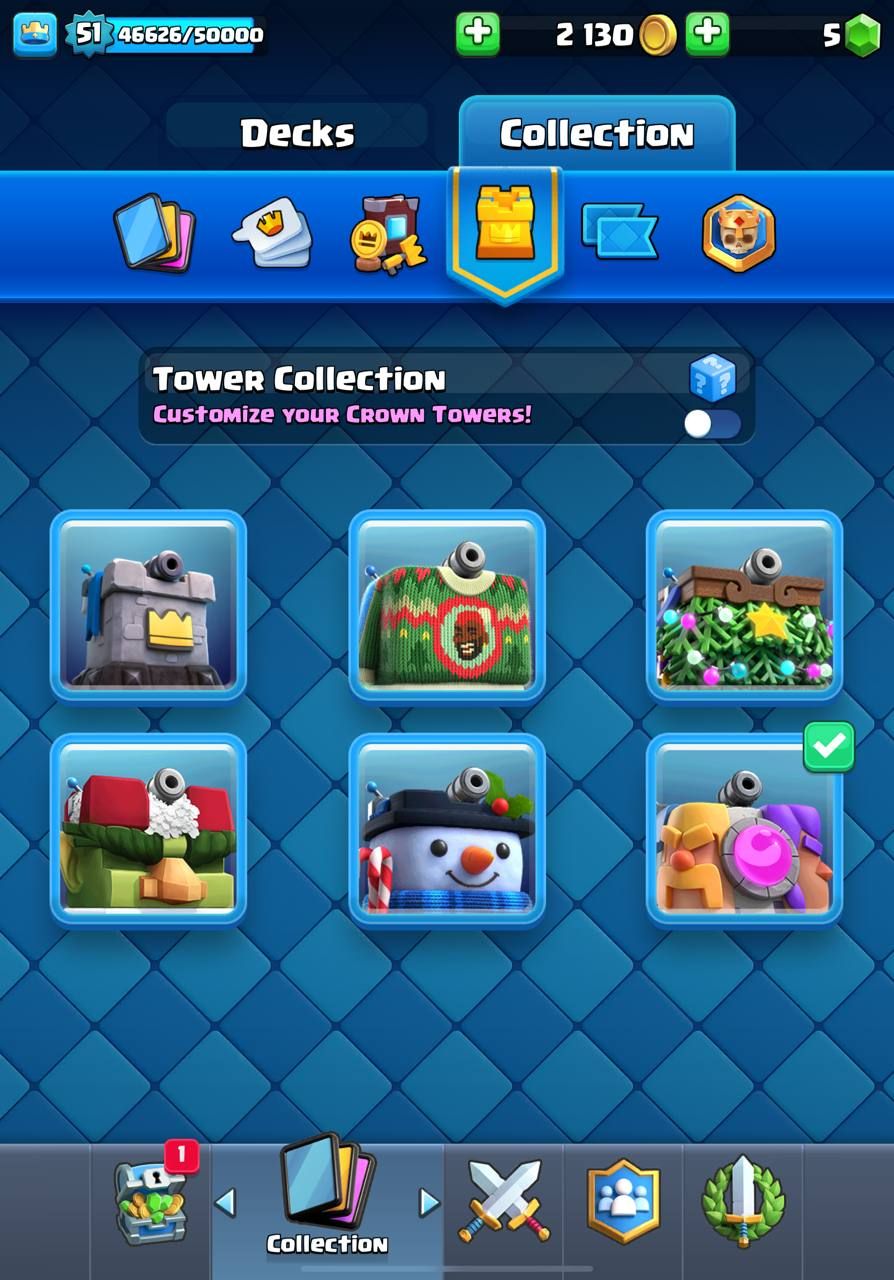Open the emotes section icon

pyautogui.click(x=271, y=233)
